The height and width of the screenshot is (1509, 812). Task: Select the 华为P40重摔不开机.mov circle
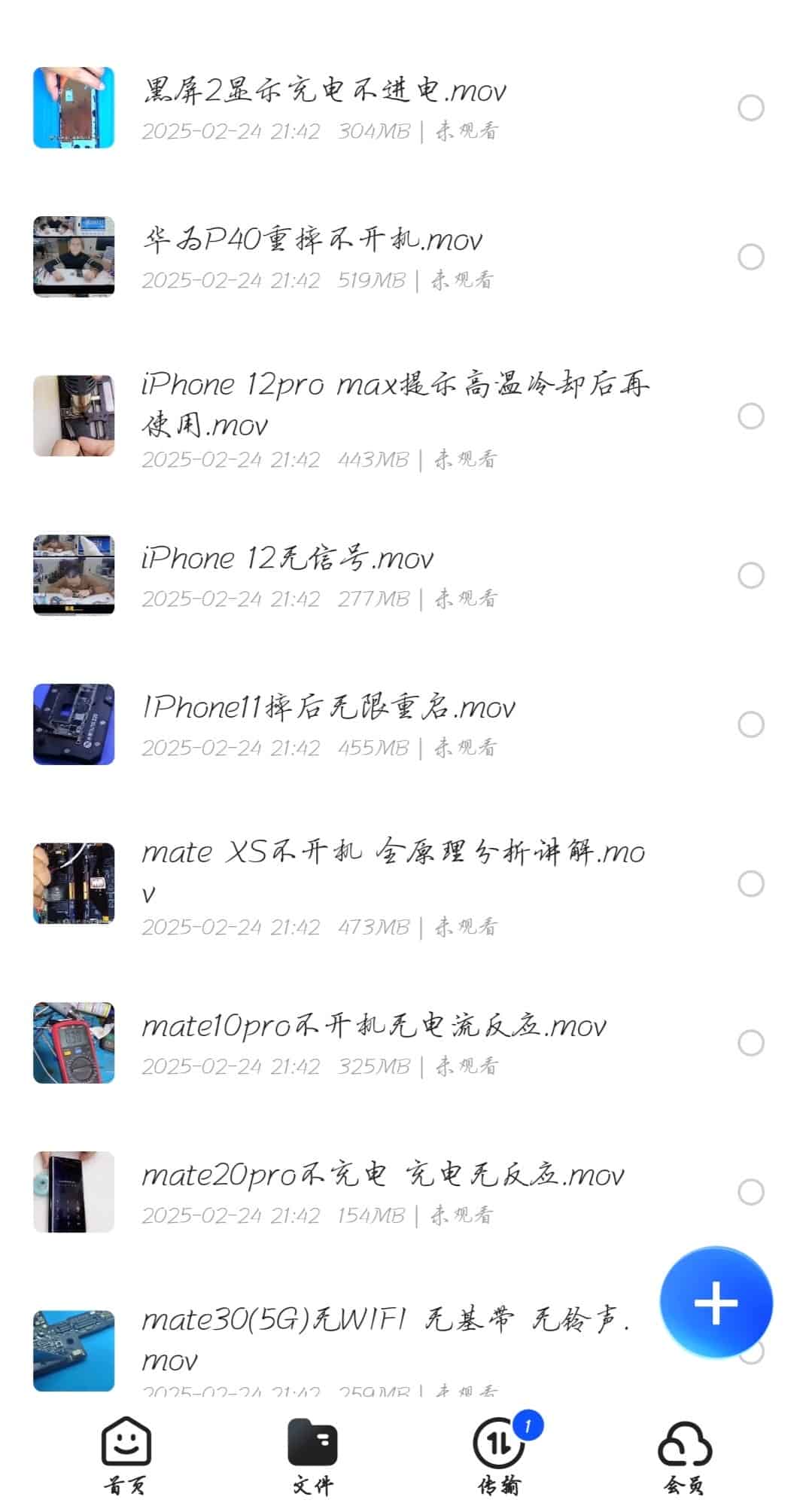point(750,257)
